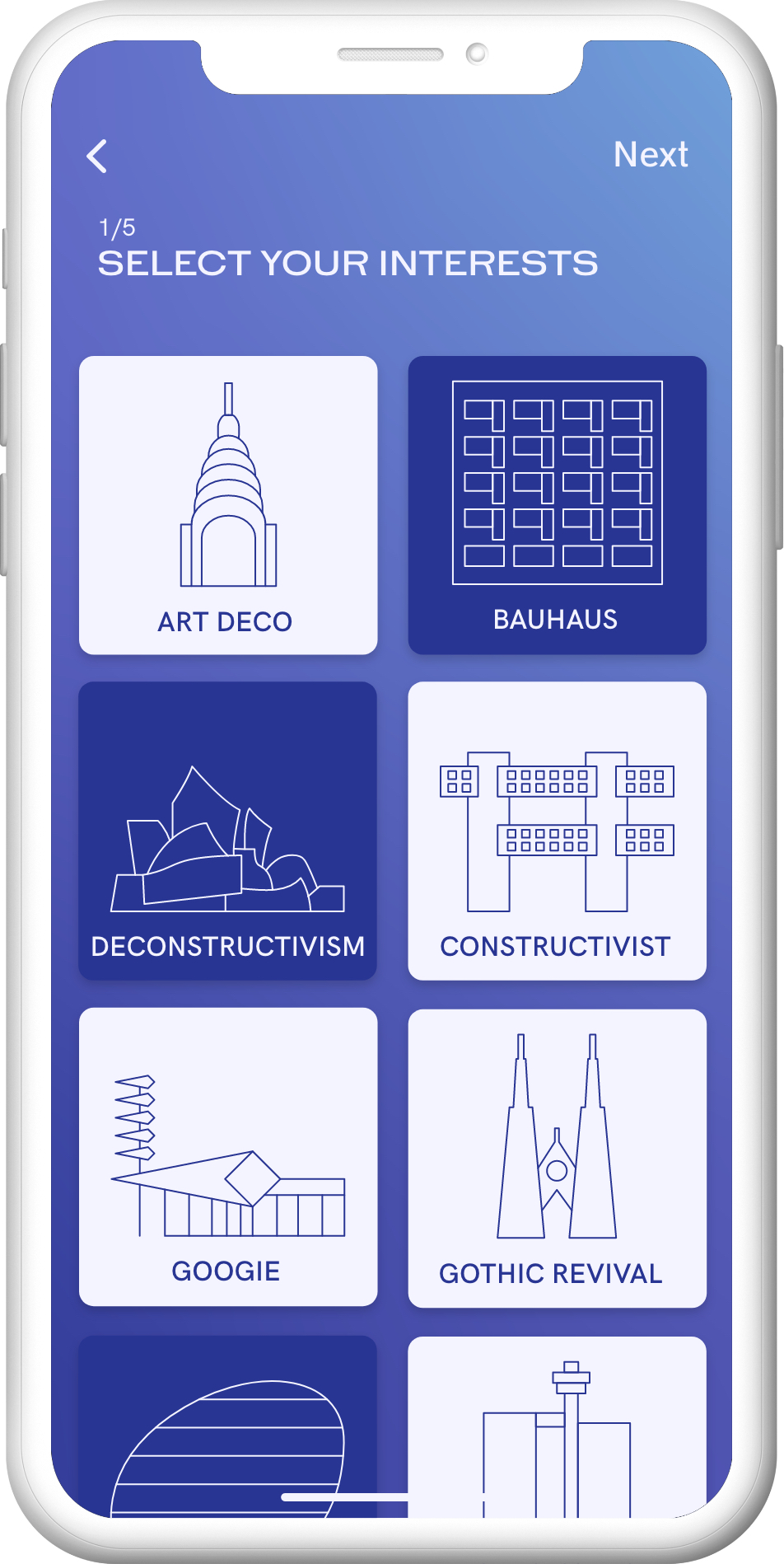Select the Gothic Revival card

[x=558, y=1158]
